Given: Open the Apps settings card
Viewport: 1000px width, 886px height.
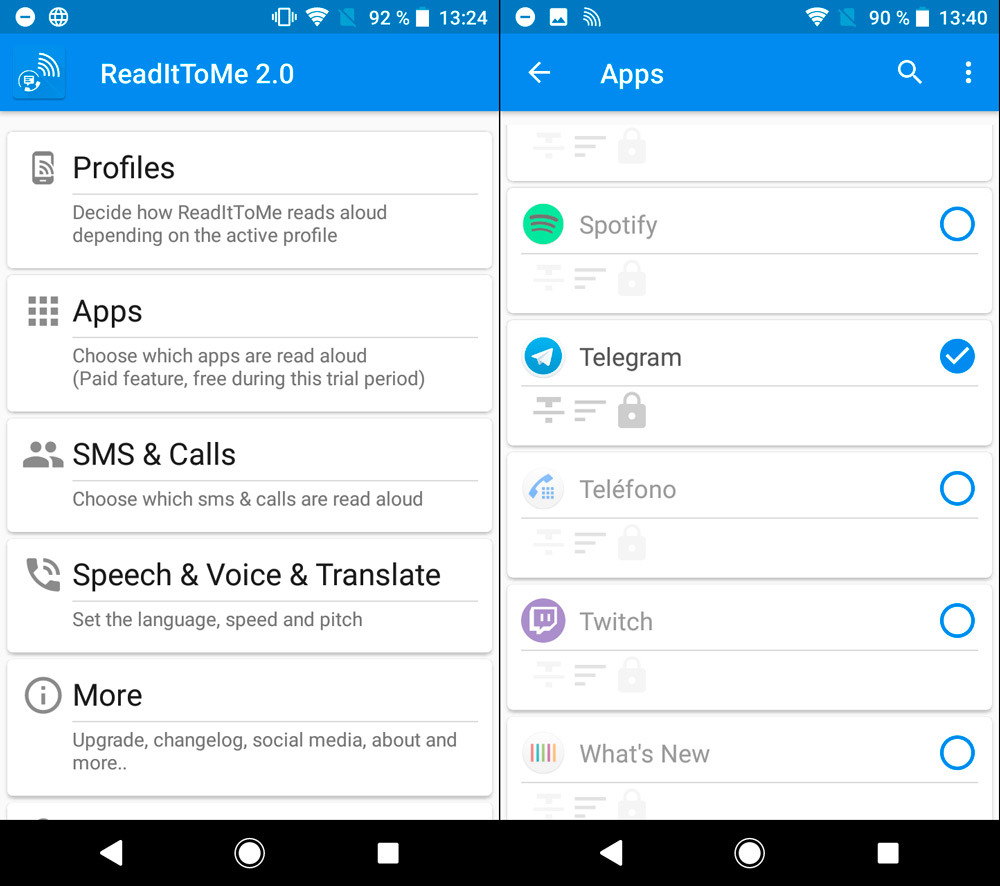Looking at the screenshot, I should pyautogui.click(x=249, y=343).
